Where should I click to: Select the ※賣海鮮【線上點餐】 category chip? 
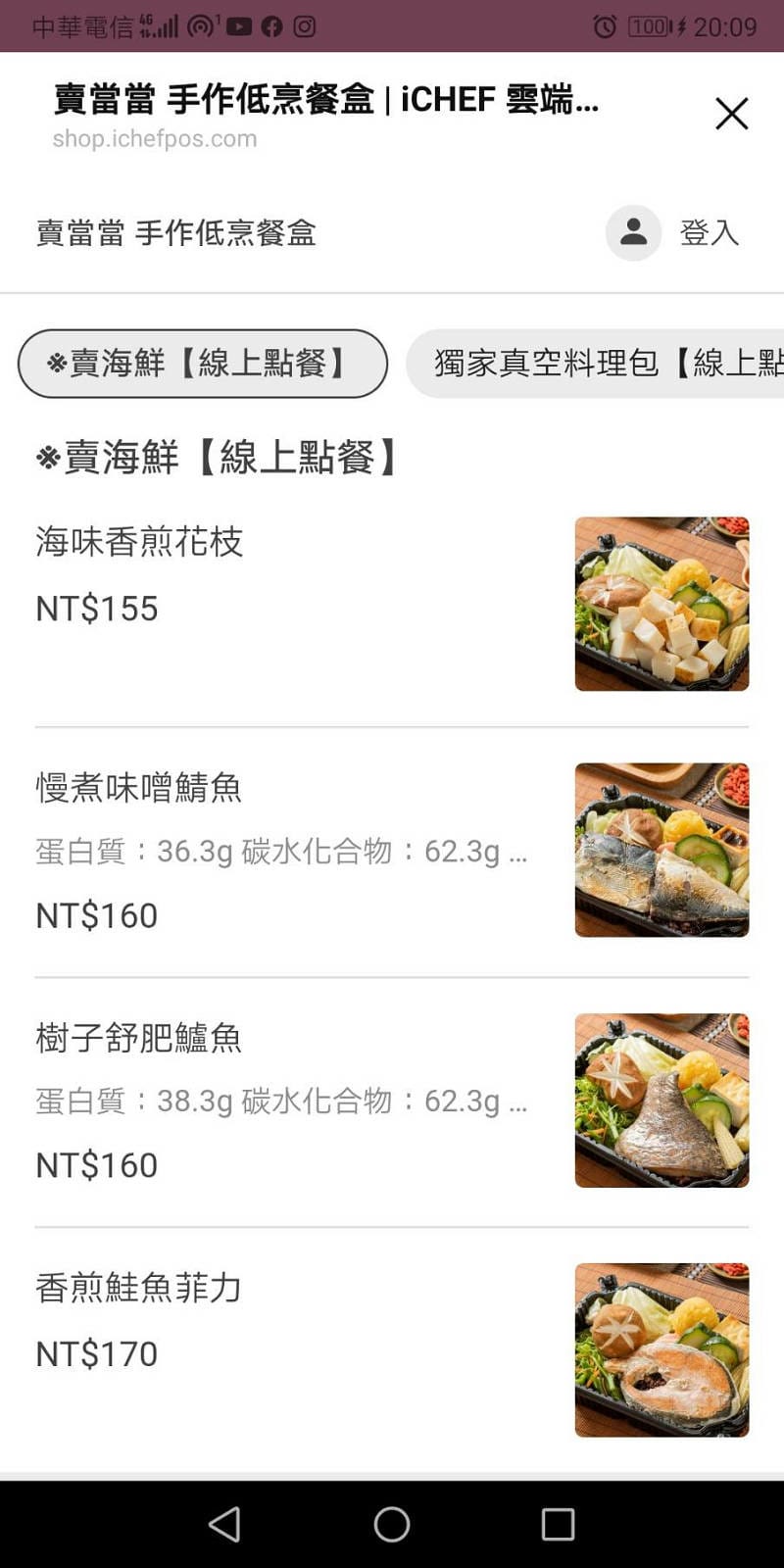point(203,364)
